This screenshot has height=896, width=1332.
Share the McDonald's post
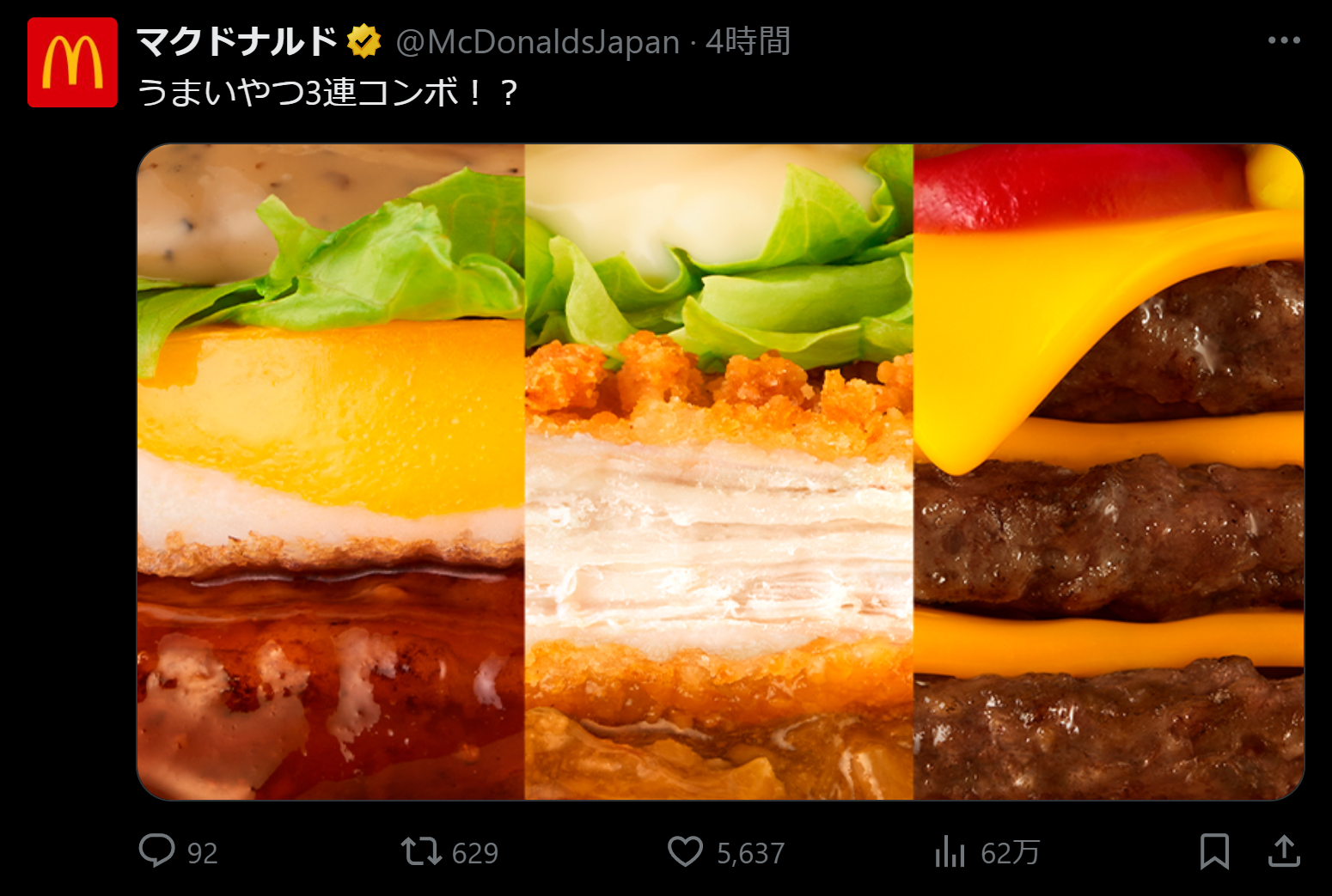[1283, 851]
